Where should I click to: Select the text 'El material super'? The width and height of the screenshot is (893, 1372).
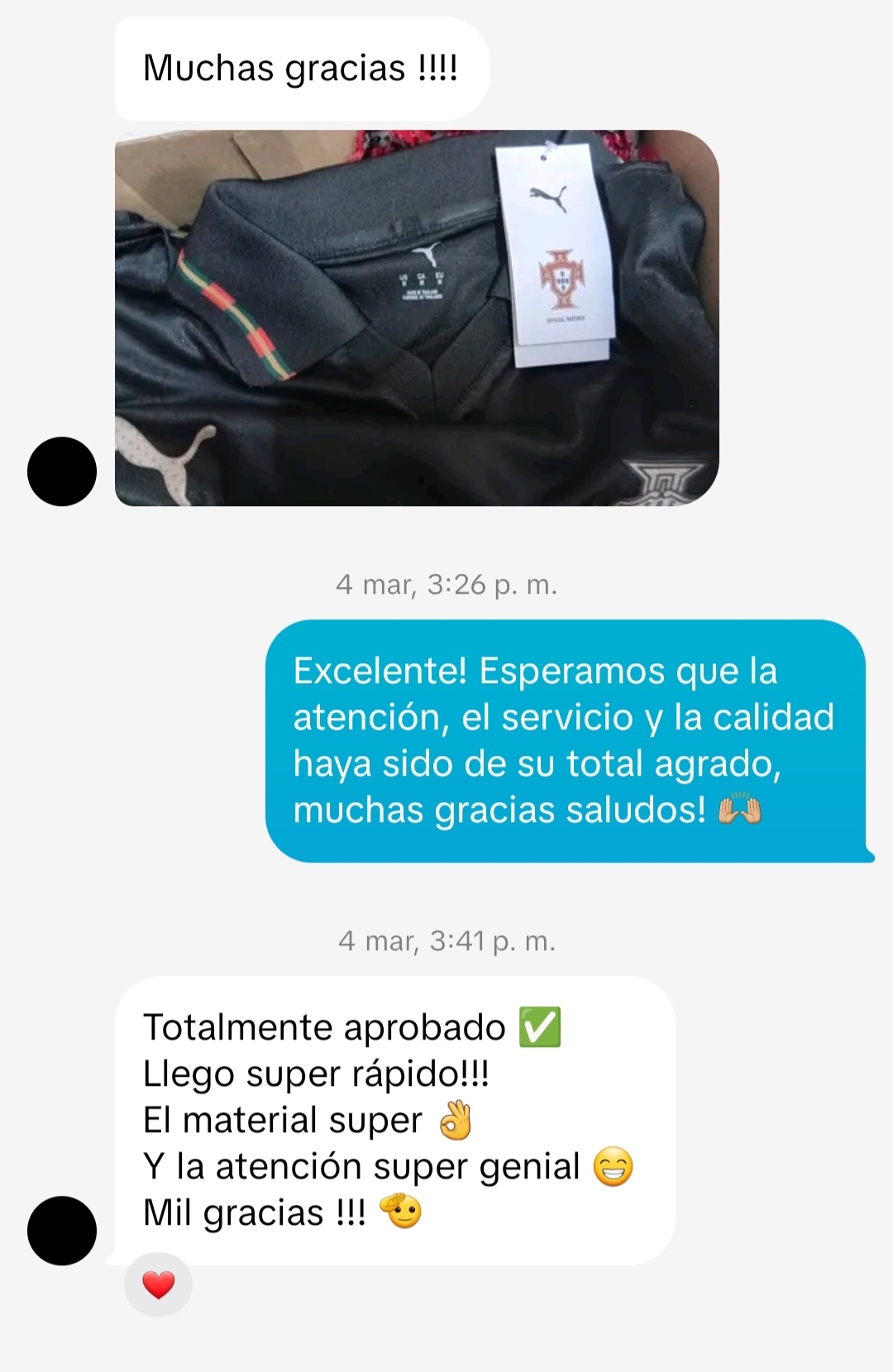tap(281, 1119)
